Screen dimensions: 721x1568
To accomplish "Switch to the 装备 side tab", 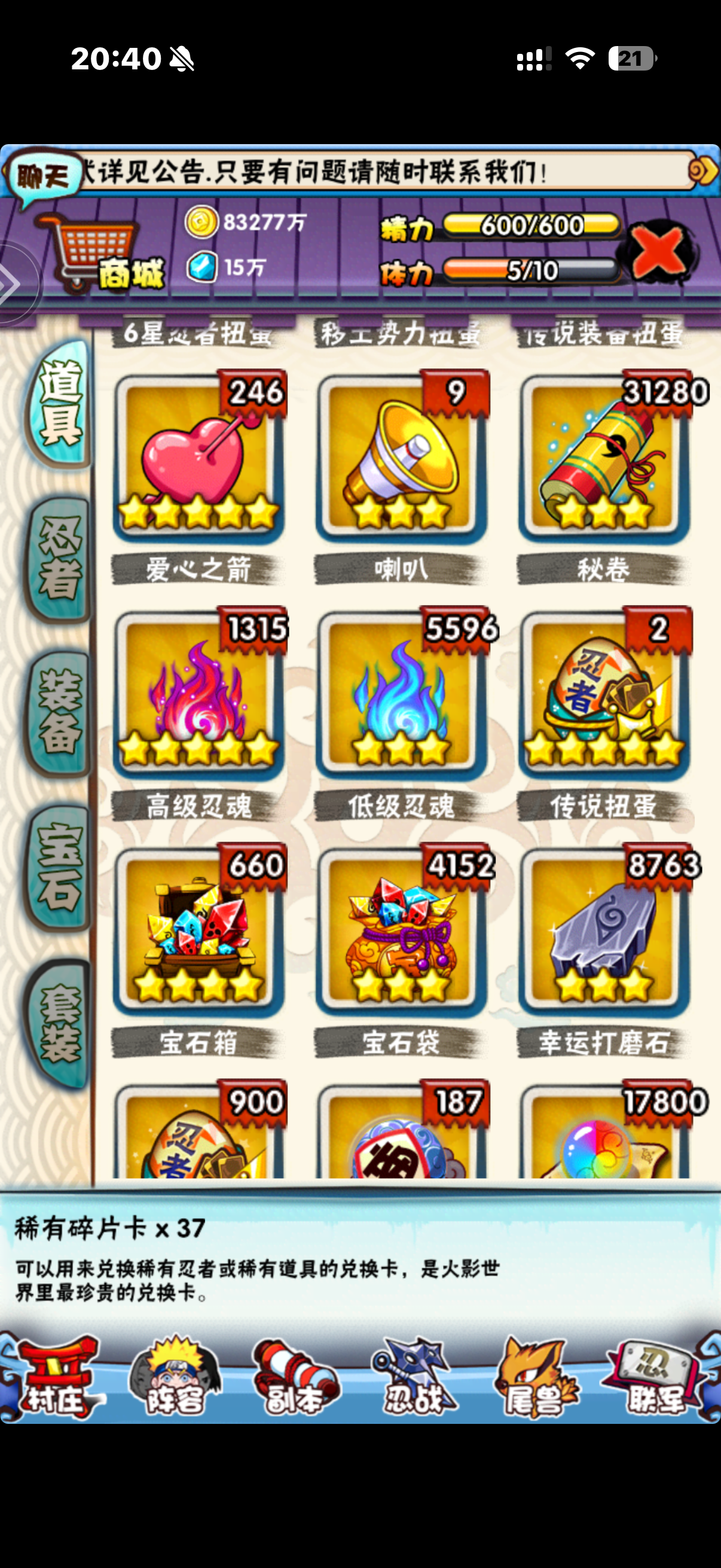I will tap(59, 712).
